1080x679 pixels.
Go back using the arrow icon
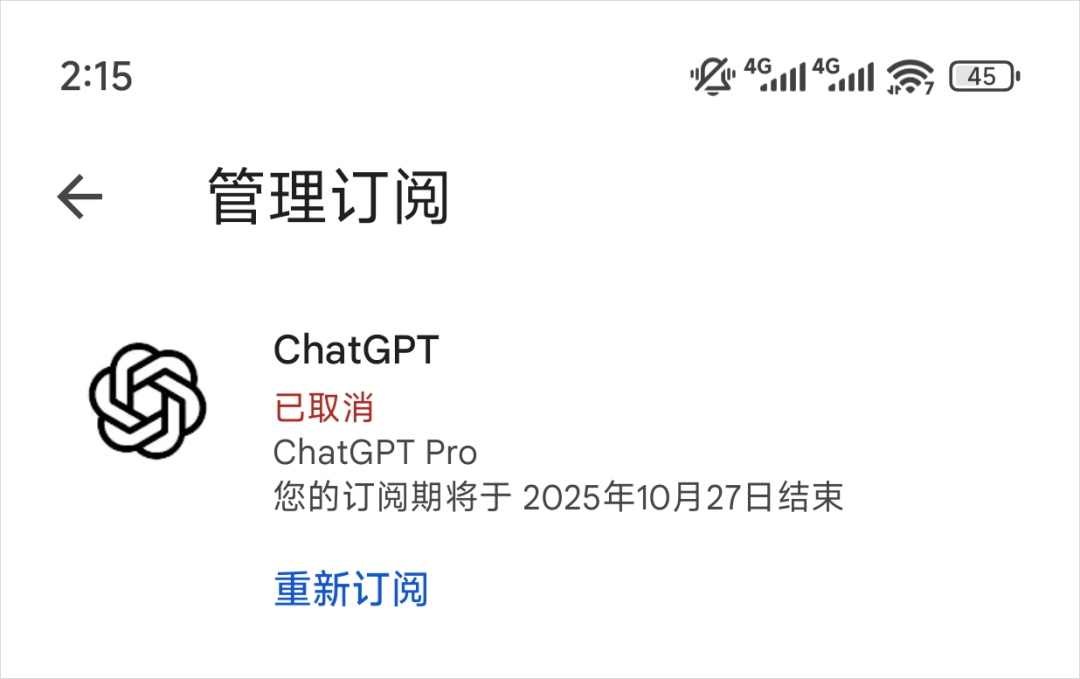[x=80, y=197]
